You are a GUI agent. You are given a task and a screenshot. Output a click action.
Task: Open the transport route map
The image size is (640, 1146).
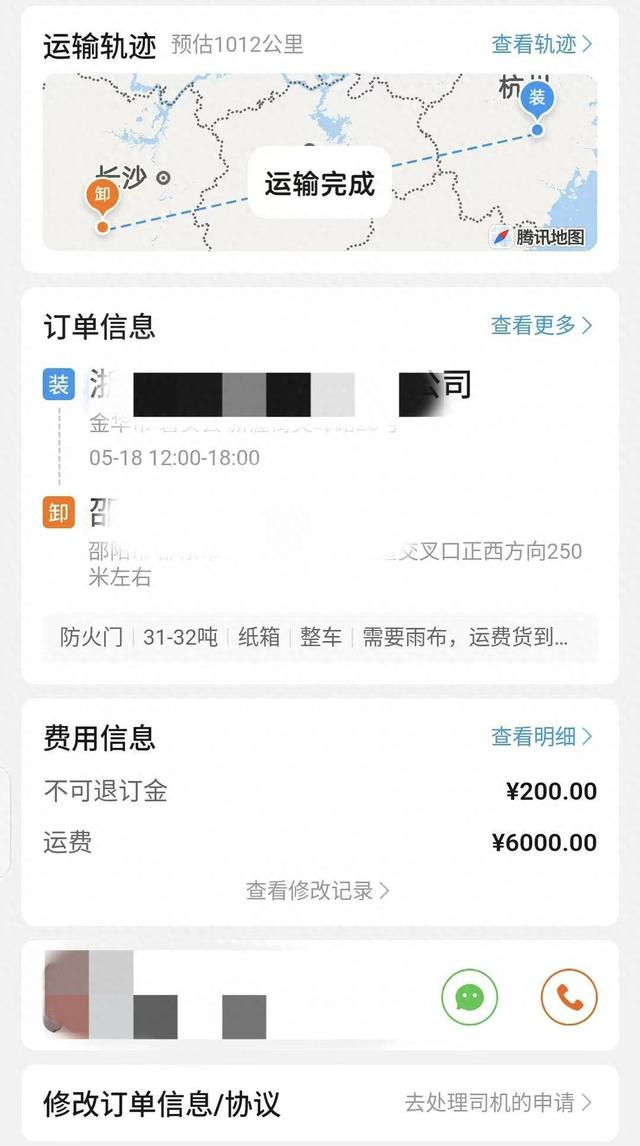click(x=320, y=162)
